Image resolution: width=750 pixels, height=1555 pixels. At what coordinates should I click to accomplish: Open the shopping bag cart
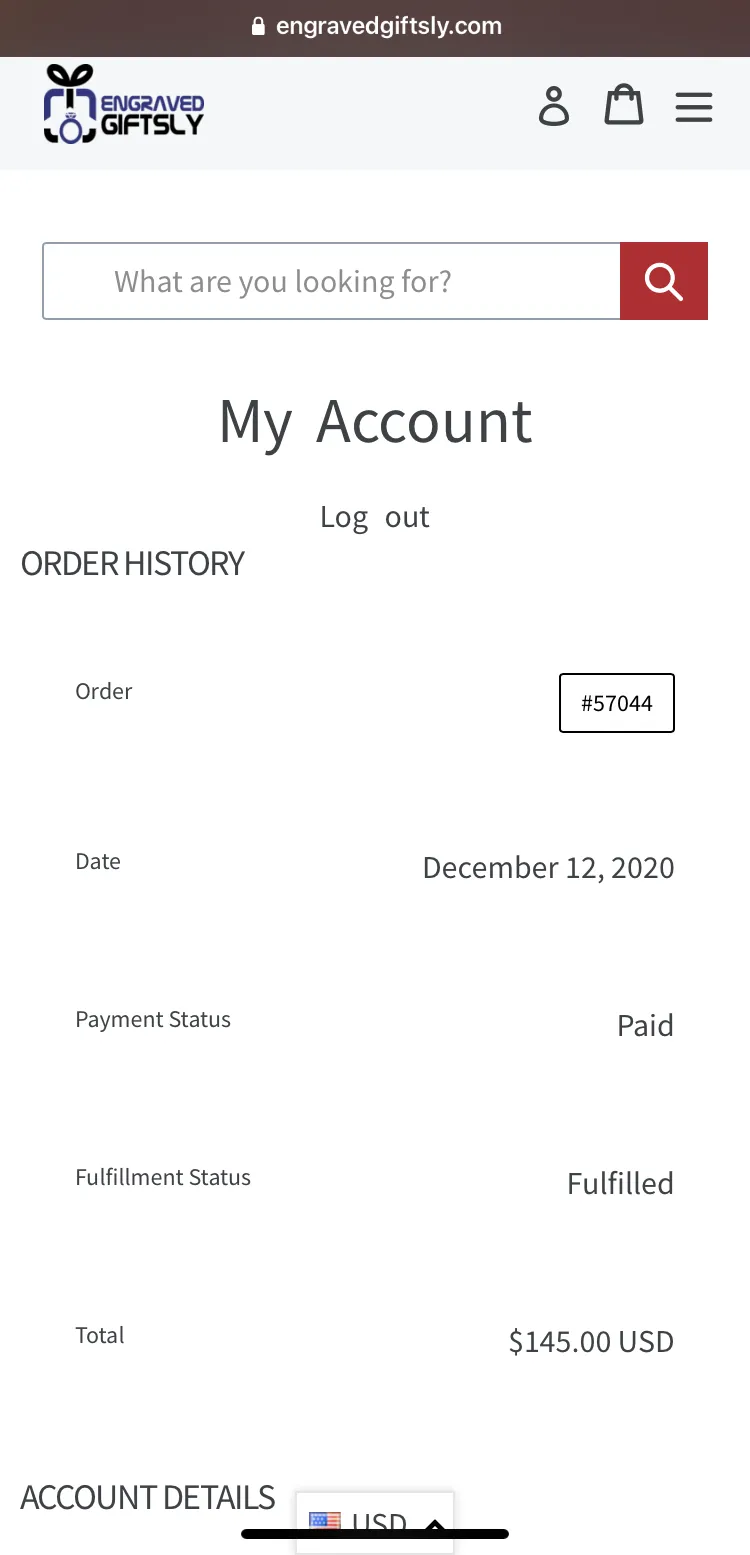(623, 105)
